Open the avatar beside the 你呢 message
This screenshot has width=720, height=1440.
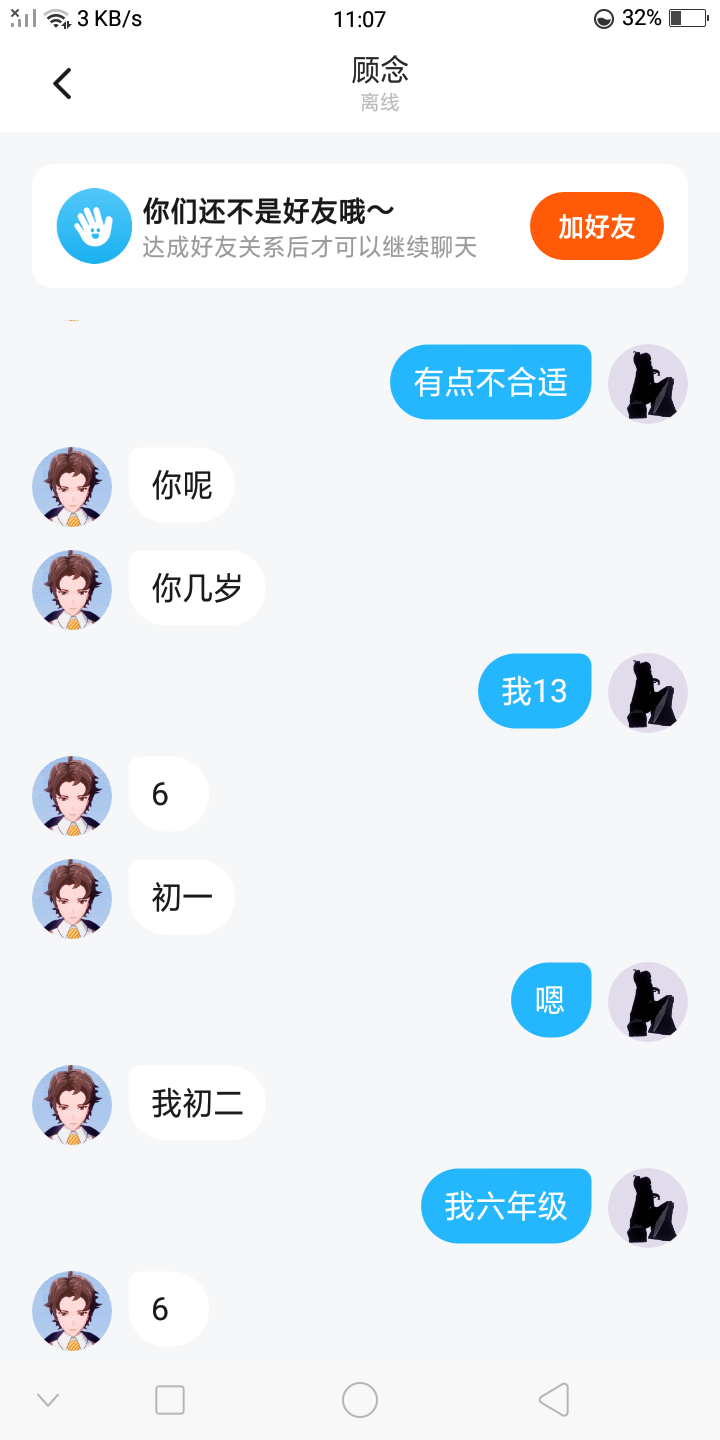point(72,487)
